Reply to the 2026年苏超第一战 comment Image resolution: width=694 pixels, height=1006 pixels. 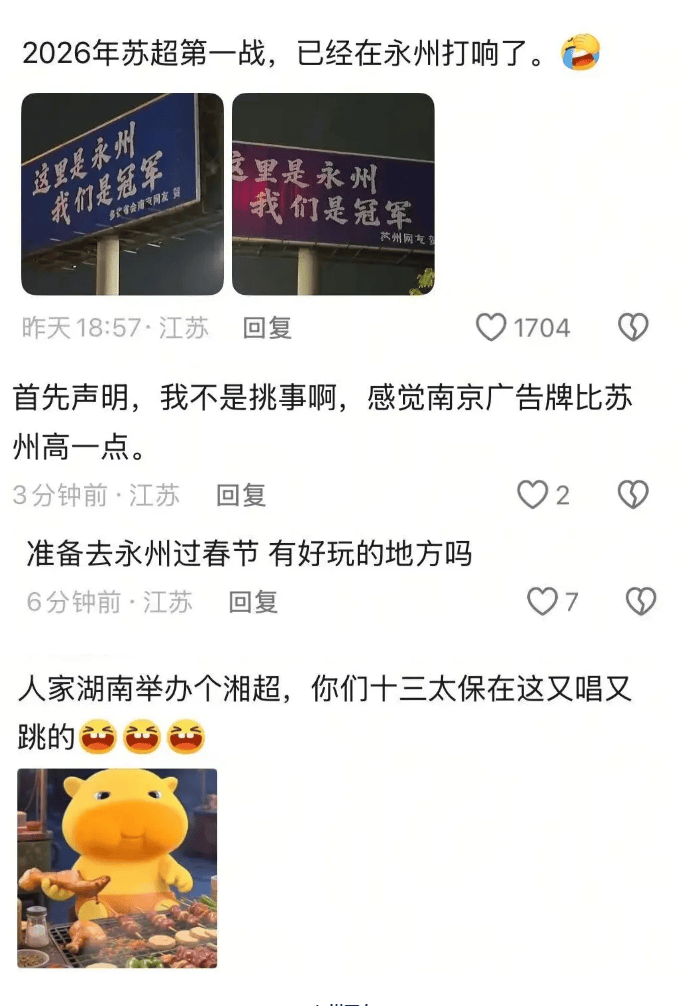pos(267,328)
